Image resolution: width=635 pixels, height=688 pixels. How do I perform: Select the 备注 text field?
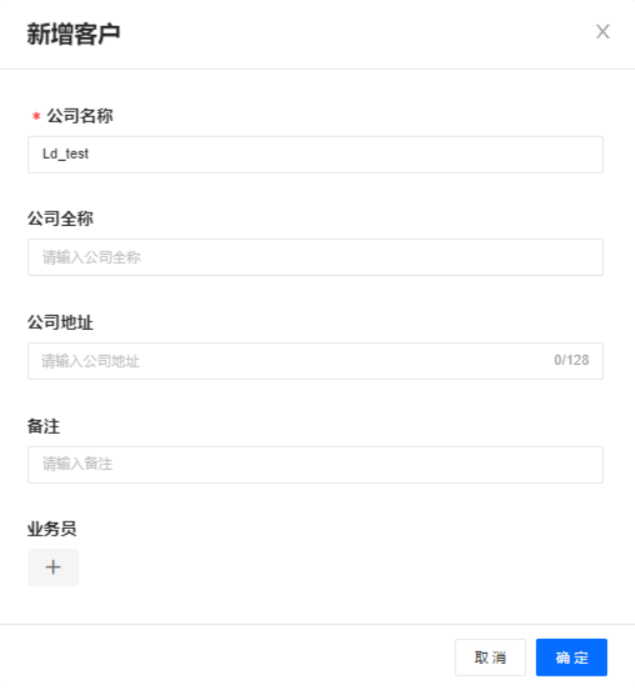click(315, 464)
